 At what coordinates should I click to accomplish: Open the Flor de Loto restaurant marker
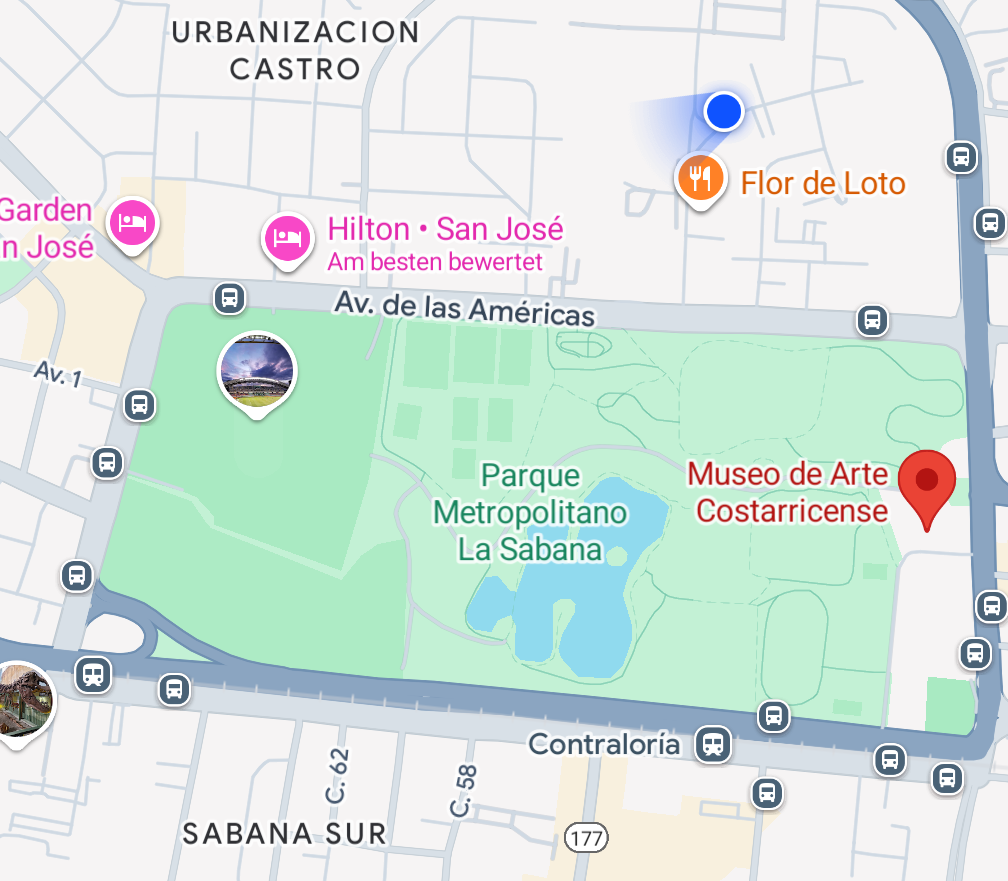(701, 179)
